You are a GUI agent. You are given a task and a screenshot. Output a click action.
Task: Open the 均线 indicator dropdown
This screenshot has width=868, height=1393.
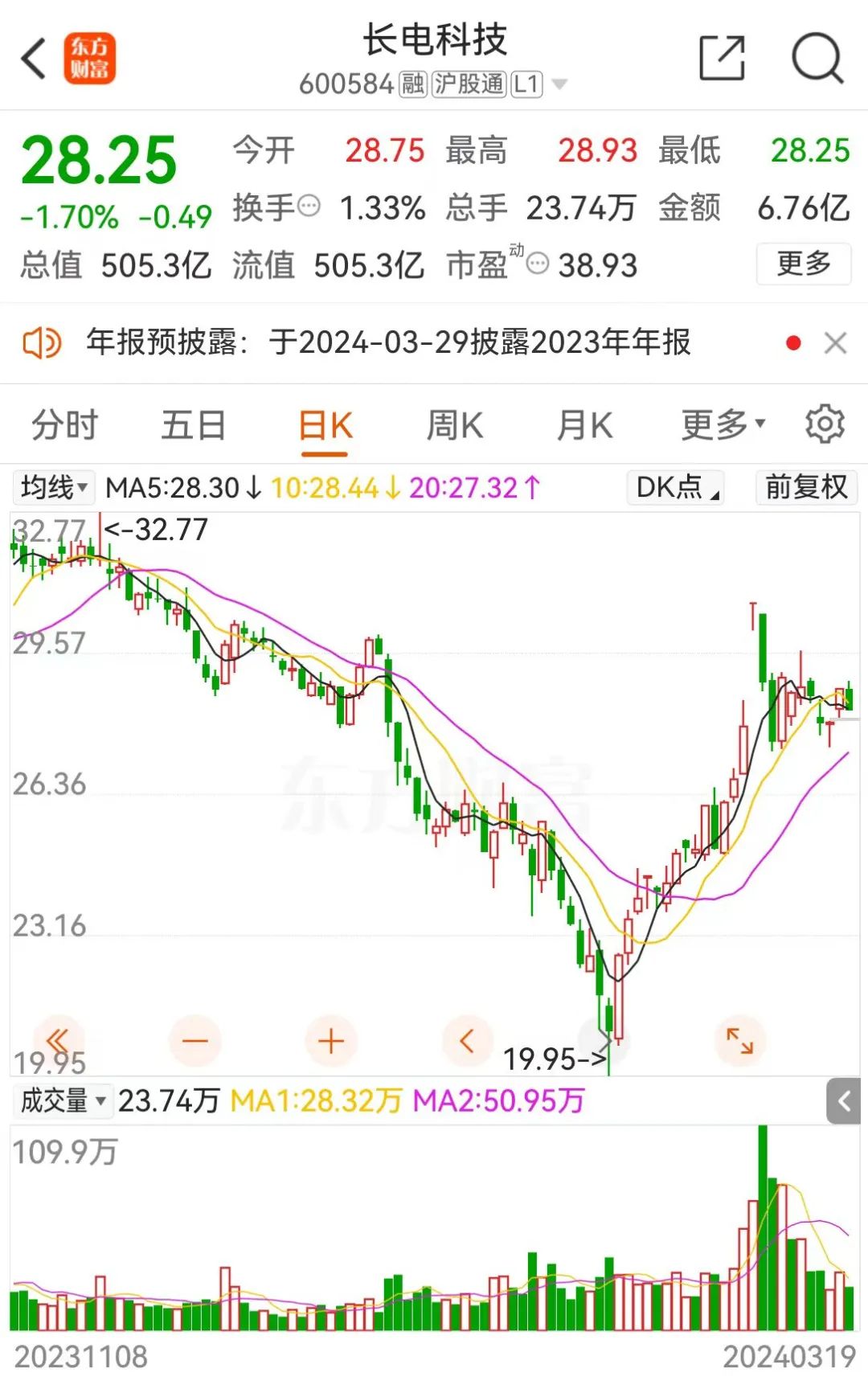click(53, 487)
